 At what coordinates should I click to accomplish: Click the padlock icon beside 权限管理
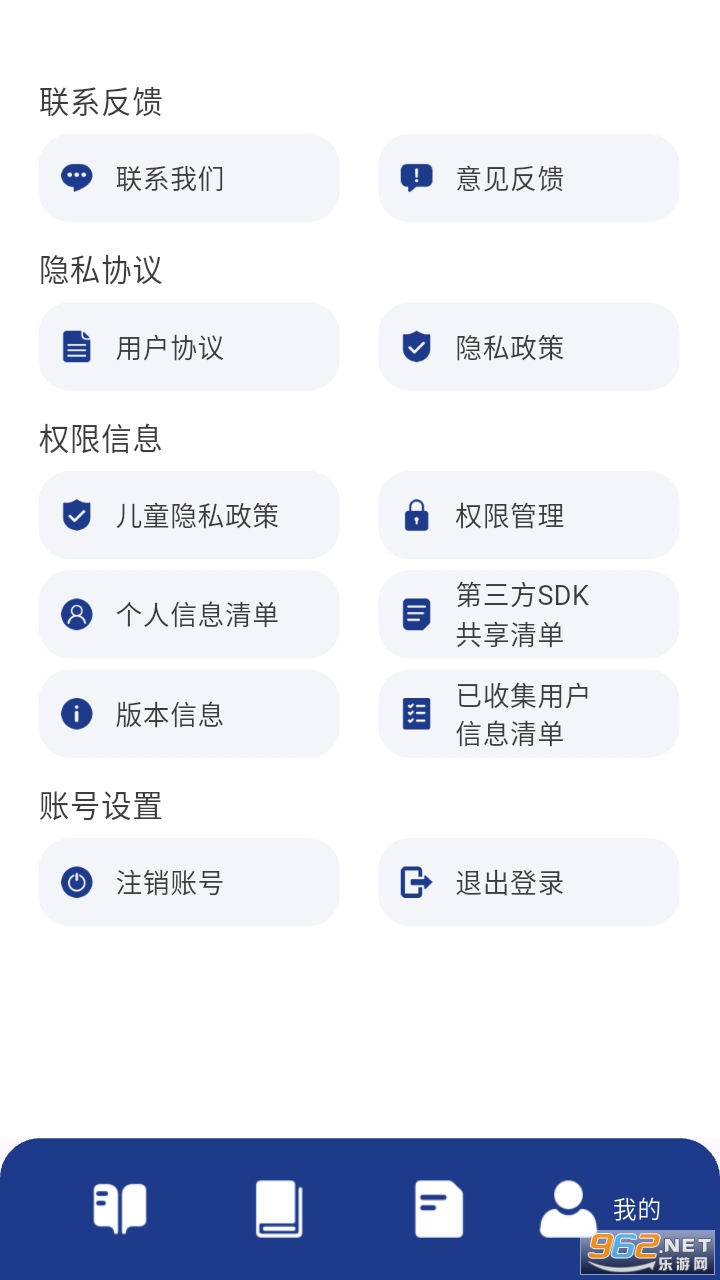(416, 514)
